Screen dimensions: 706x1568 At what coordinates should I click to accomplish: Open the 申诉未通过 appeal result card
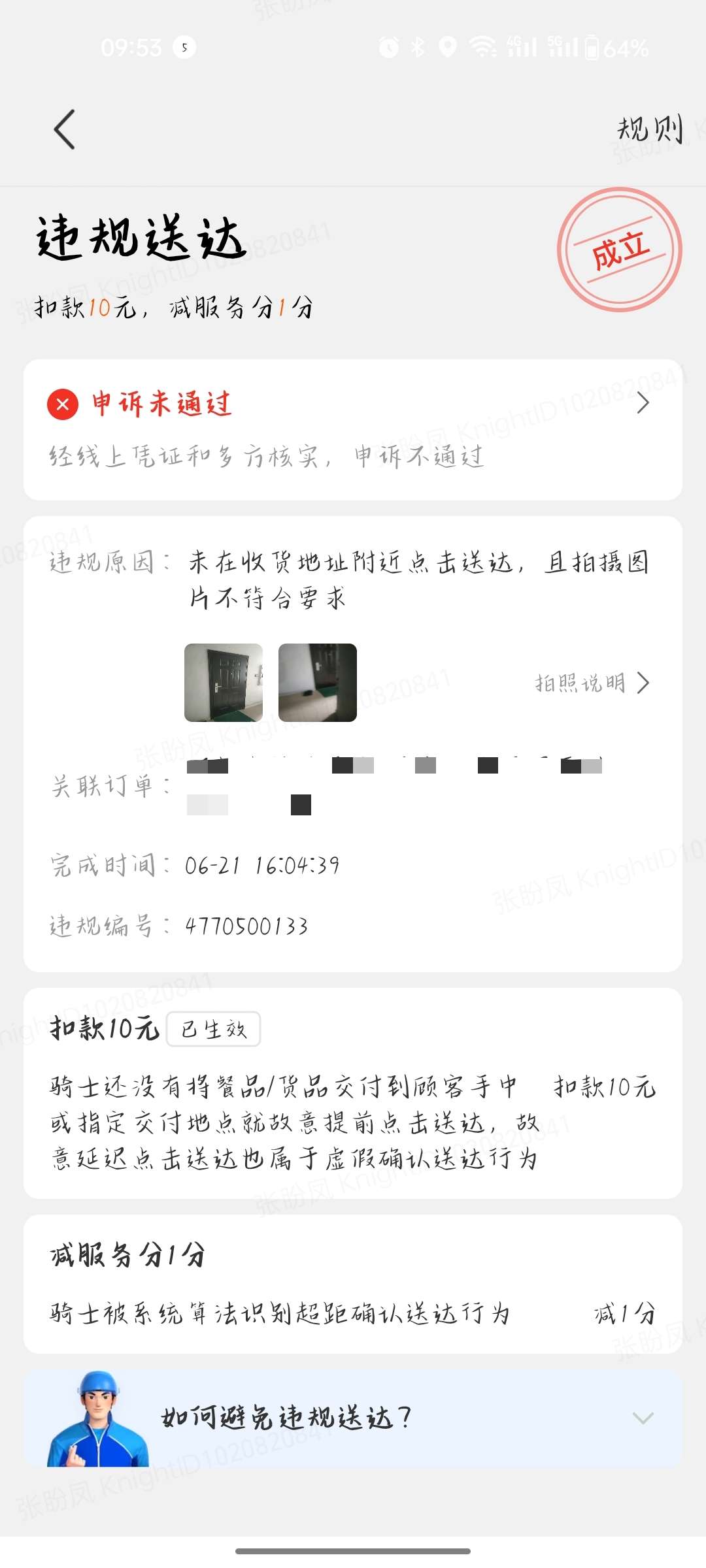(353, 429)
